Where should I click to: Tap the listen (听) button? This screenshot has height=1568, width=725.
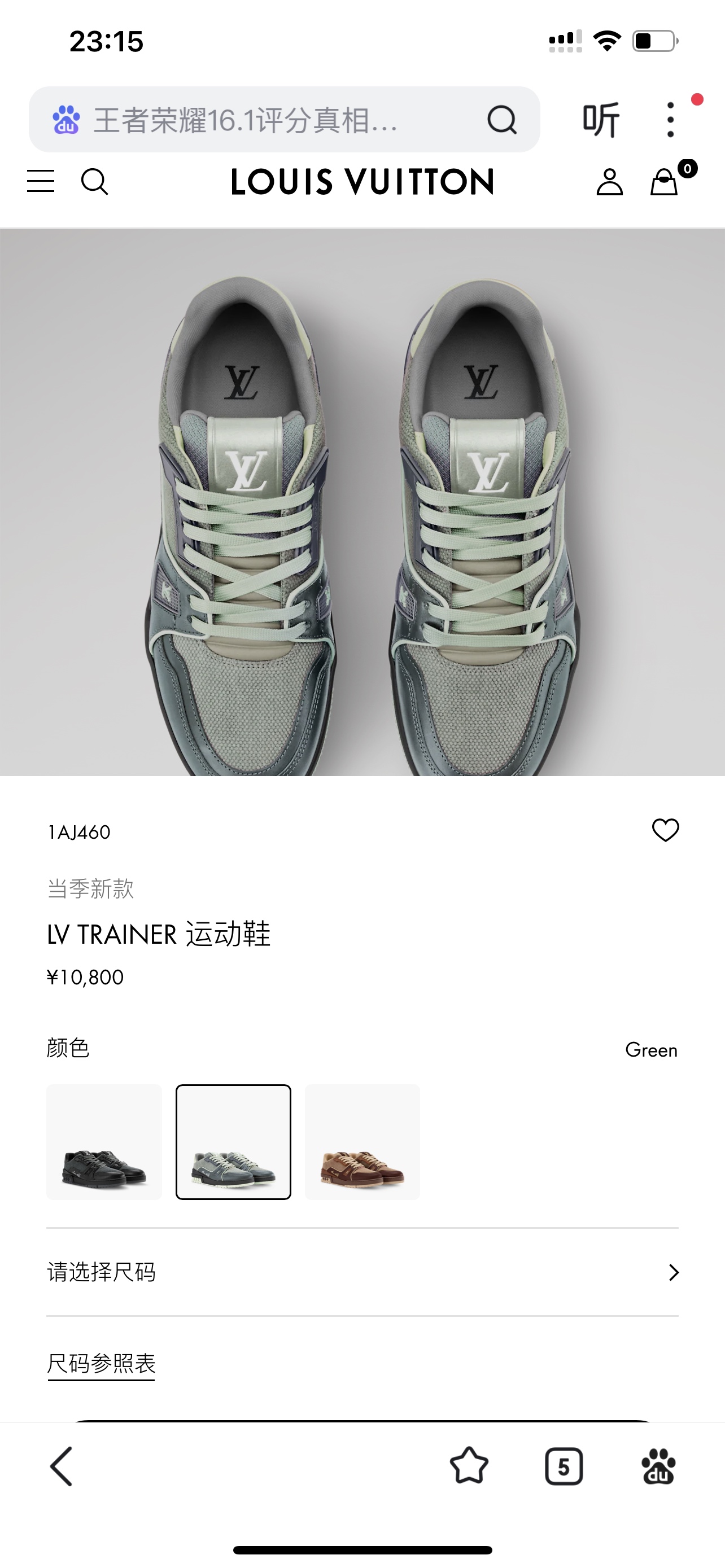[x=600, y=120]
